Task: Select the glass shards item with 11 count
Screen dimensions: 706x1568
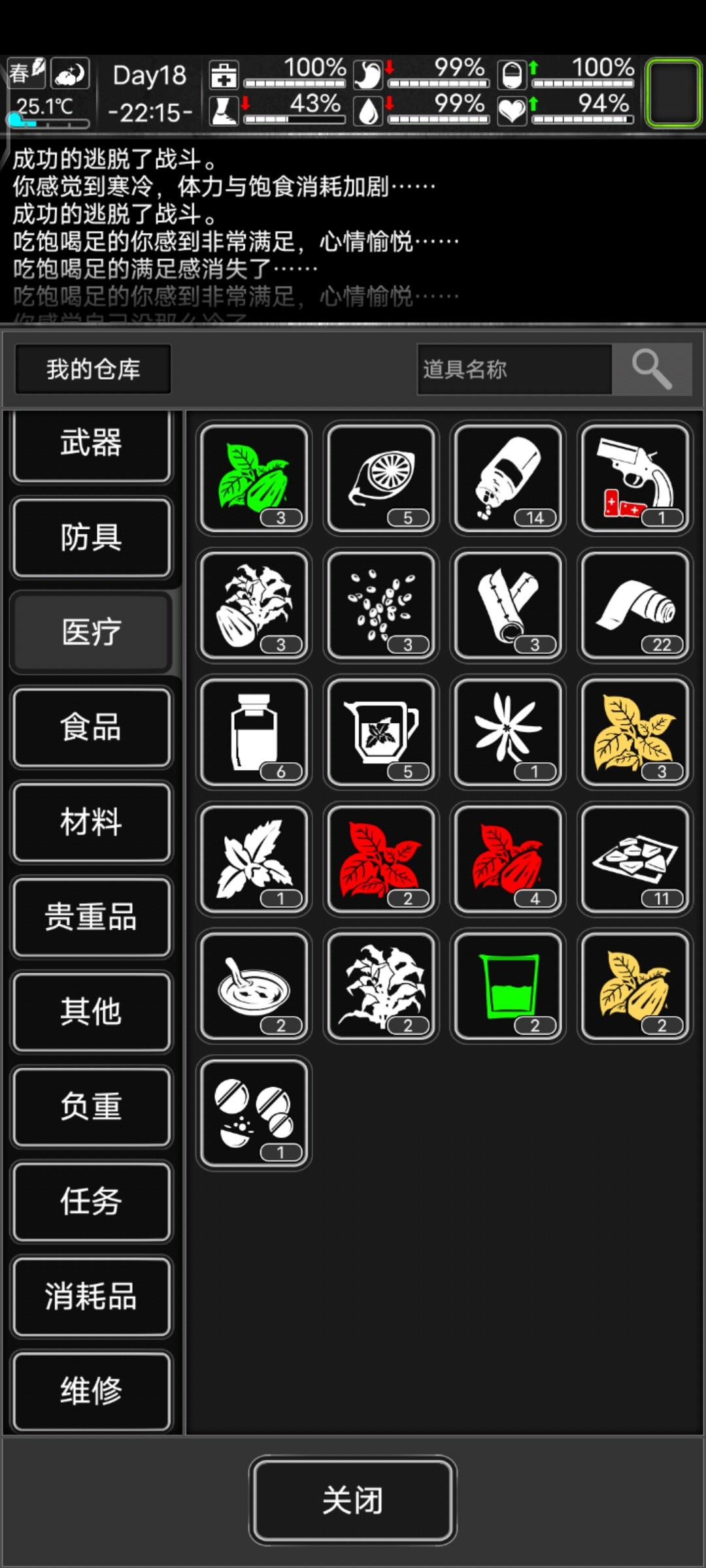Action: (x=633, y=858)
